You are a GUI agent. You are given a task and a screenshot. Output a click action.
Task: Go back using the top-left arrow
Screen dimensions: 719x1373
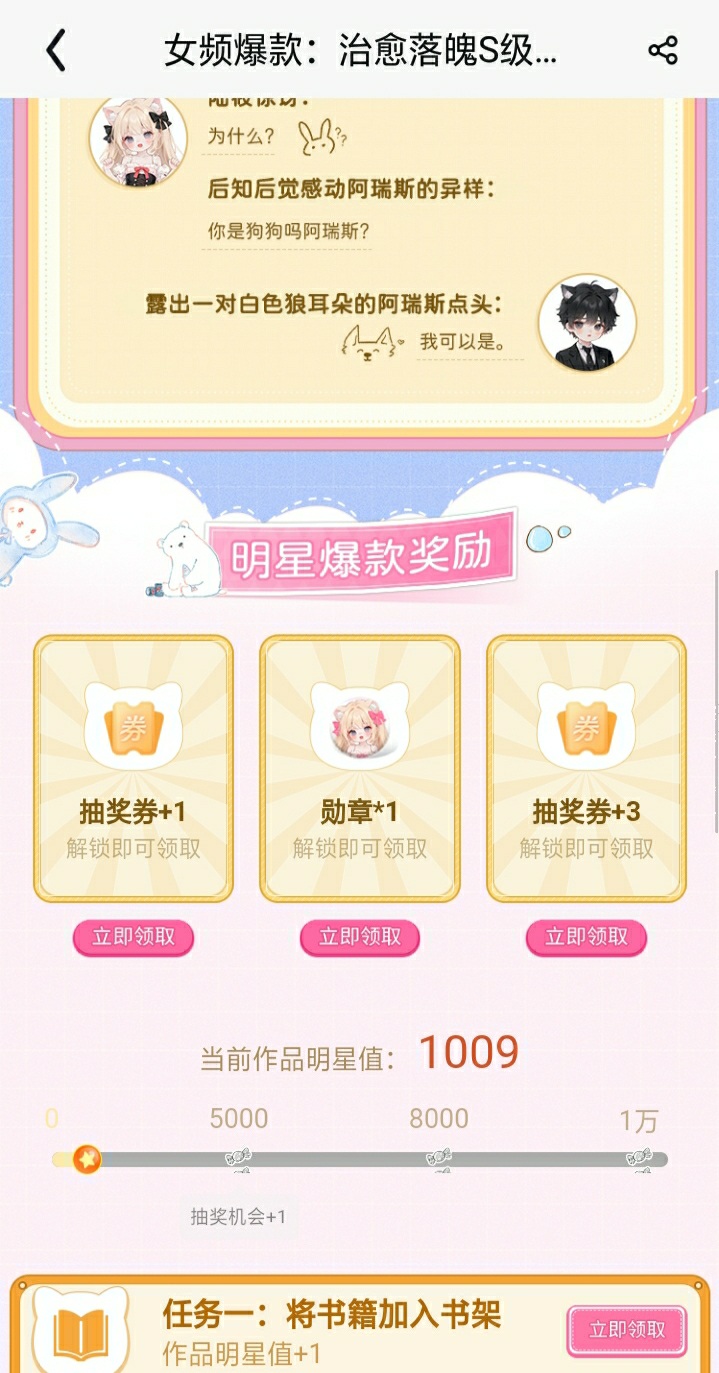click(x=56, y=50)
